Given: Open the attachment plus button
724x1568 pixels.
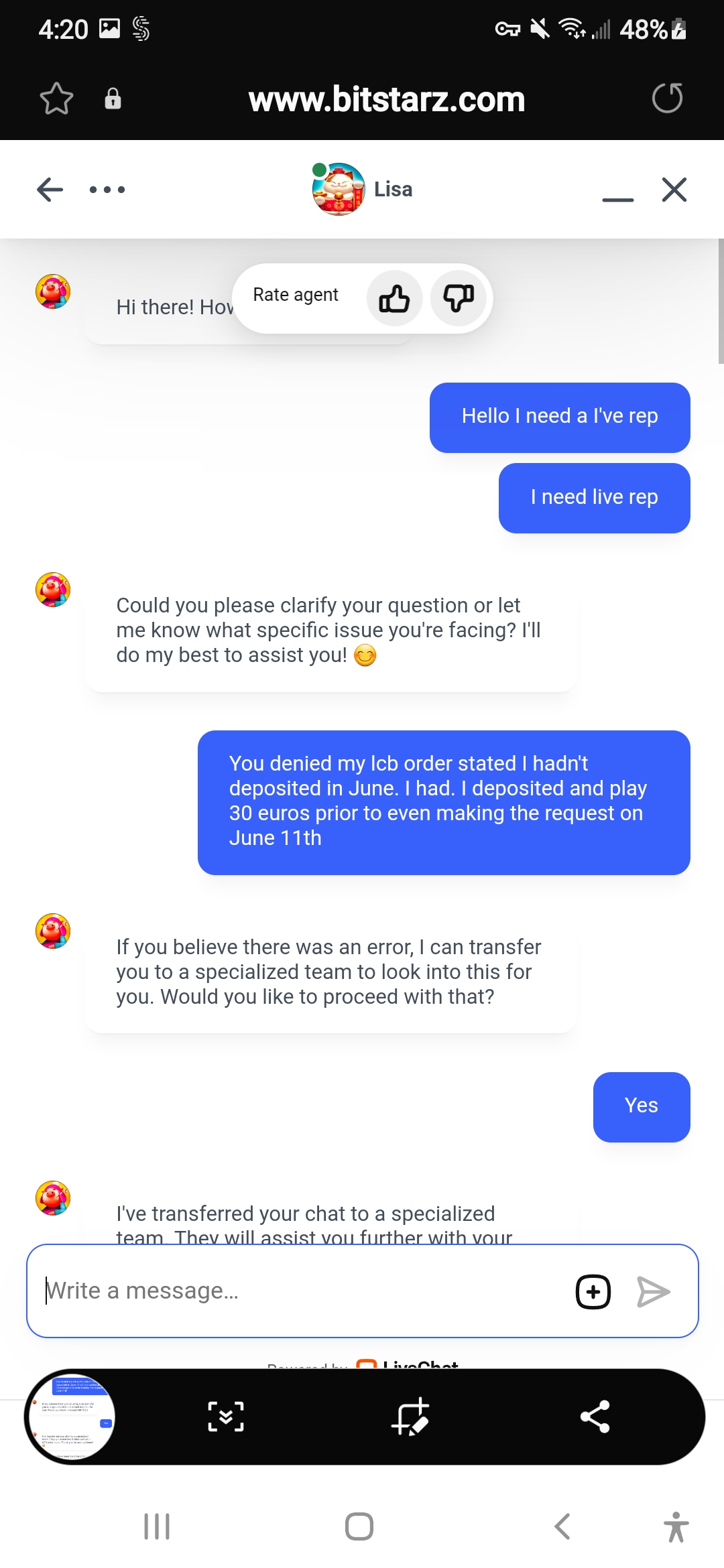Looking at the screenshot, I should tap(593, 1291).
